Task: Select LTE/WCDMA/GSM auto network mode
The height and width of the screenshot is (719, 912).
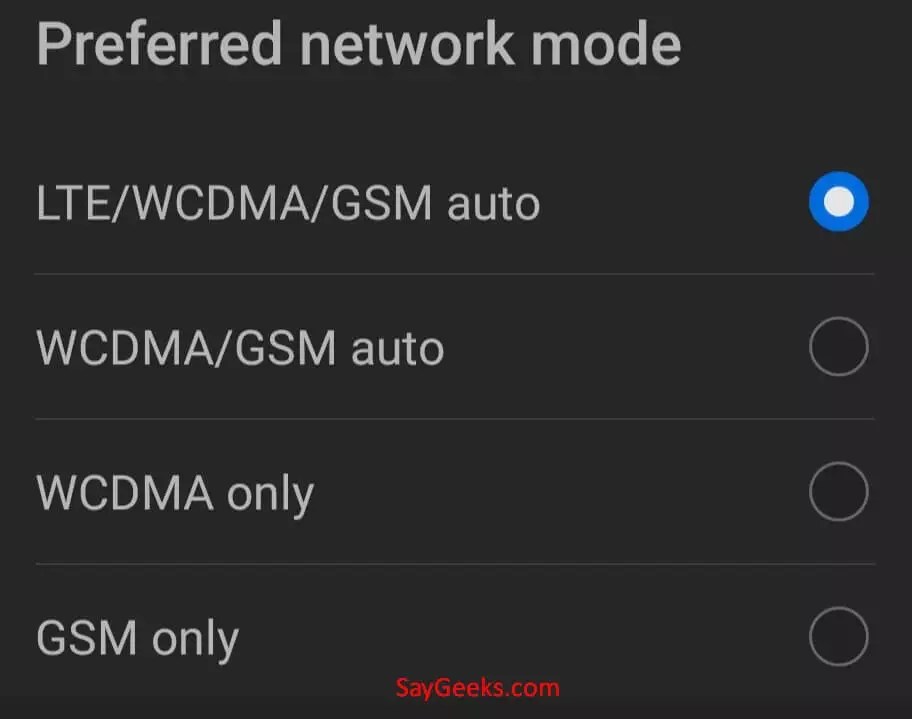Action: (x=838, y=202)
